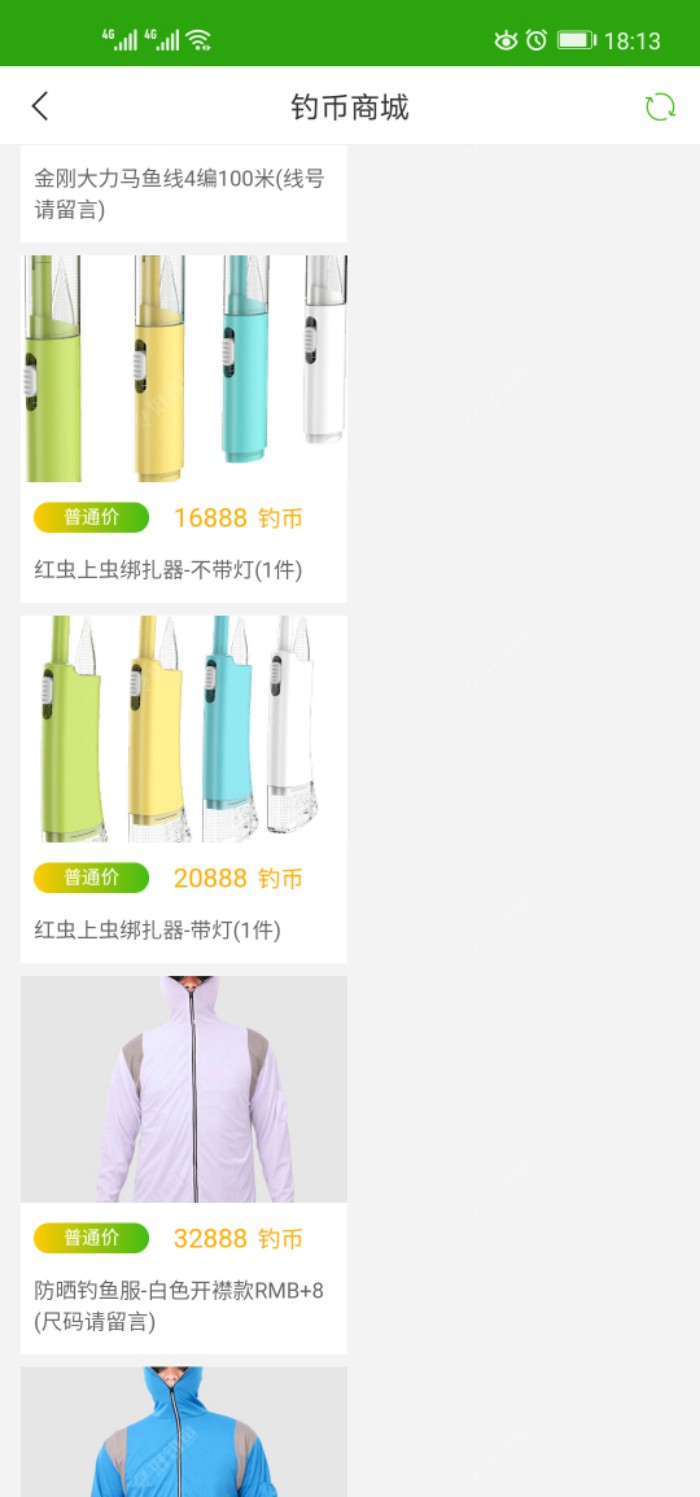Viewport: 700px width, 1497px height.
Task: Open 金刚大力马鱼线4编100米 product
Action: click(183, 194)
